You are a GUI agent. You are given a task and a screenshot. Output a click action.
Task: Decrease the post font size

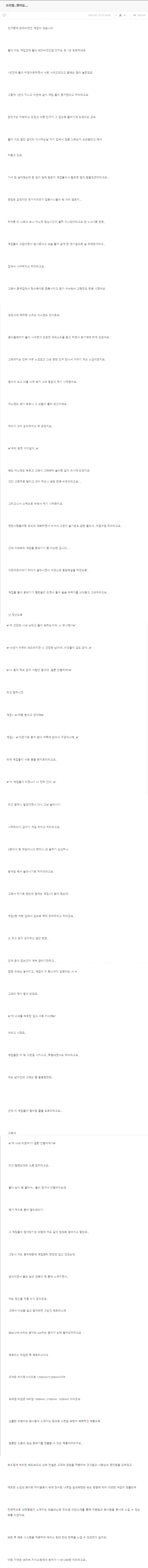point(116,15)
